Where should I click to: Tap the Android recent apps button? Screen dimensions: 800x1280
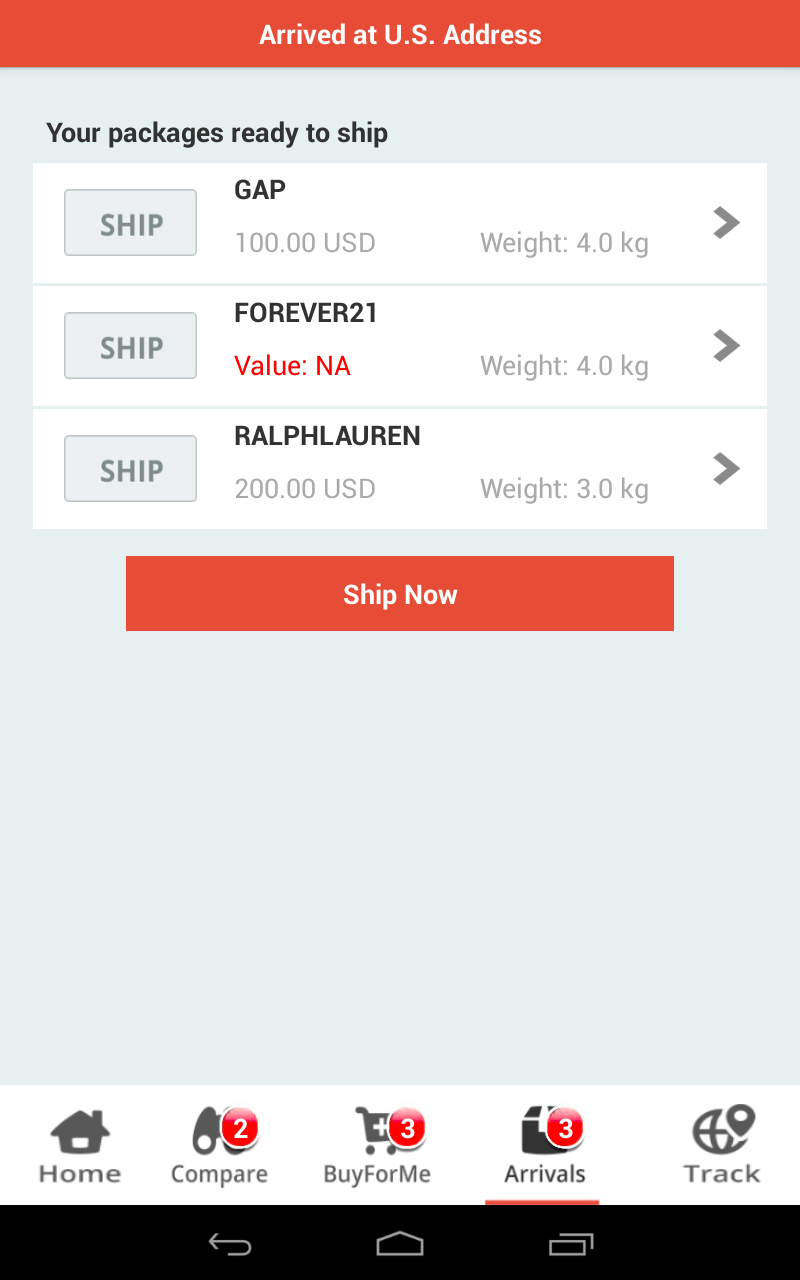click(572, 1243)
